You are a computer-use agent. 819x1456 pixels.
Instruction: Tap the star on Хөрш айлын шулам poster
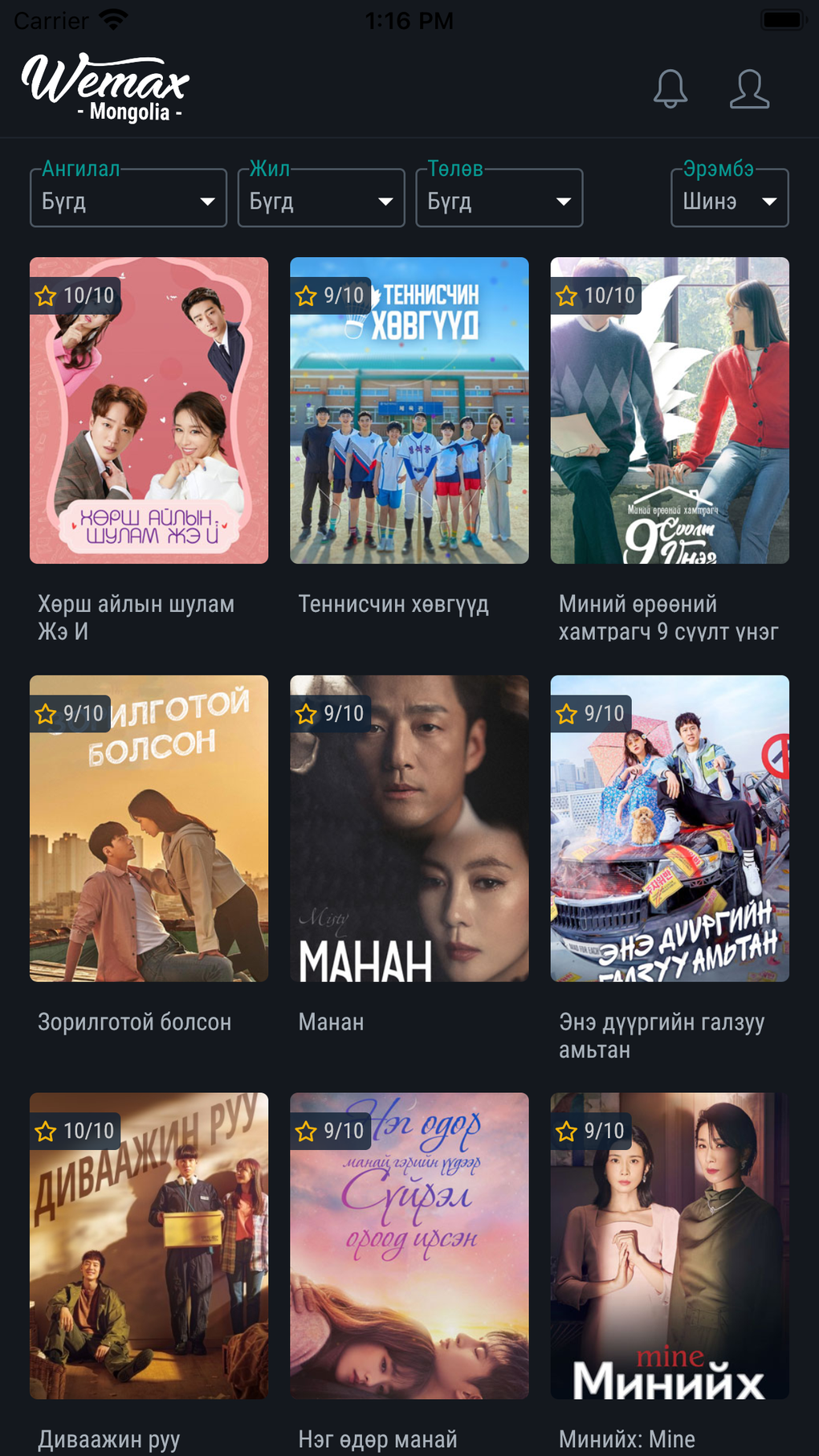(46, 296)
